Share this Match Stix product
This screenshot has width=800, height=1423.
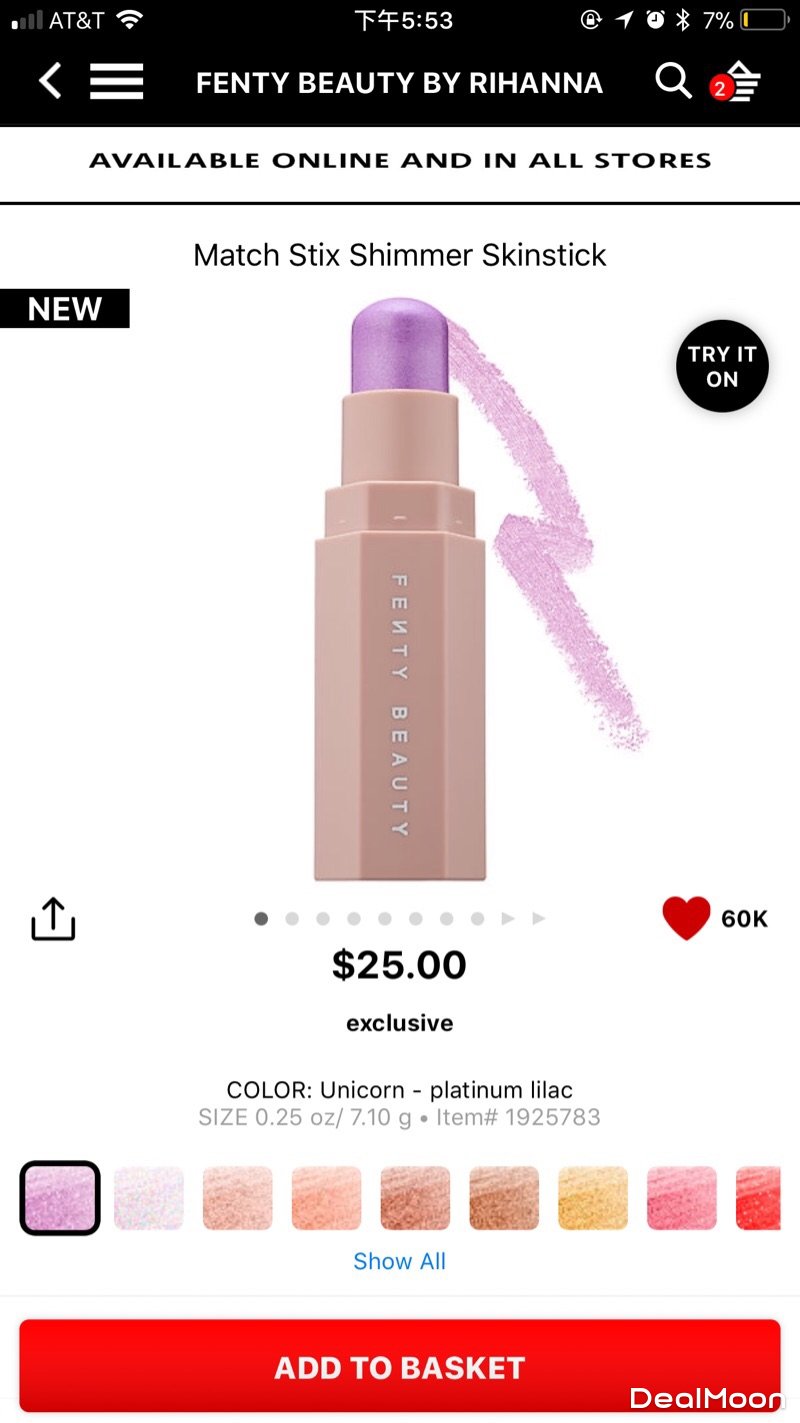(x=53, y=918)
